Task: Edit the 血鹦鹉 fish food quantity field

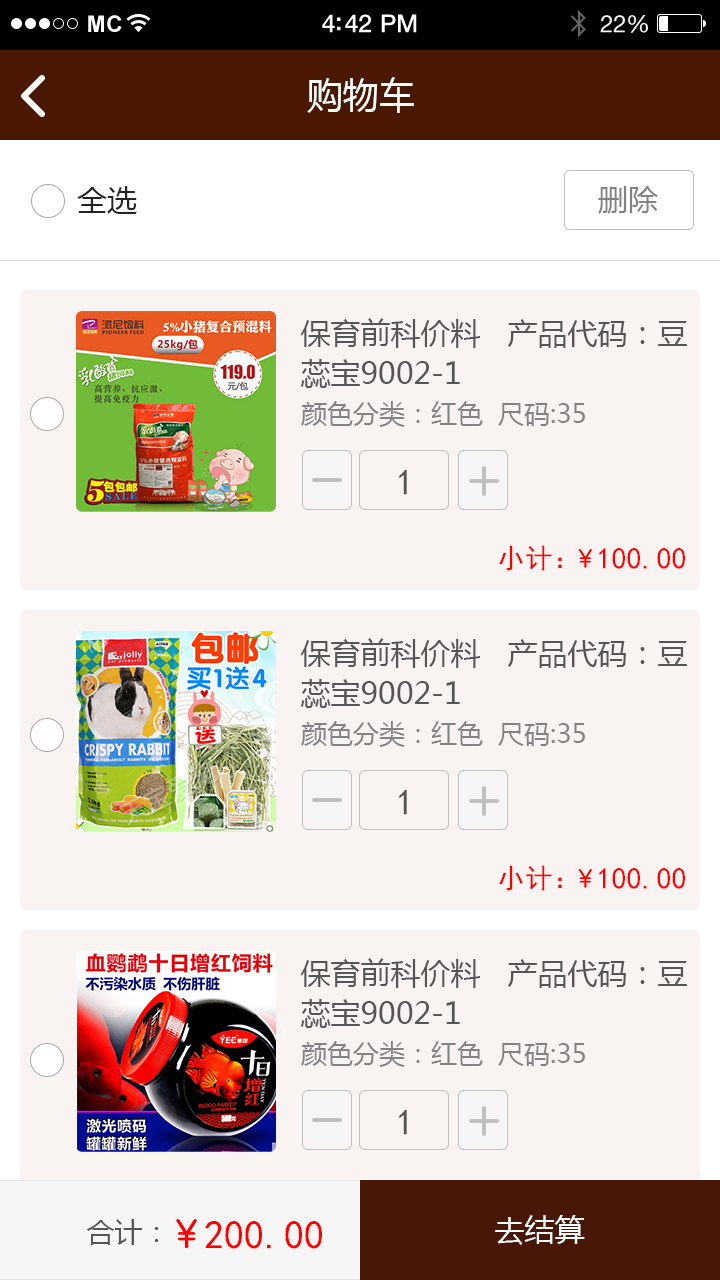Action: [404, 1120]
